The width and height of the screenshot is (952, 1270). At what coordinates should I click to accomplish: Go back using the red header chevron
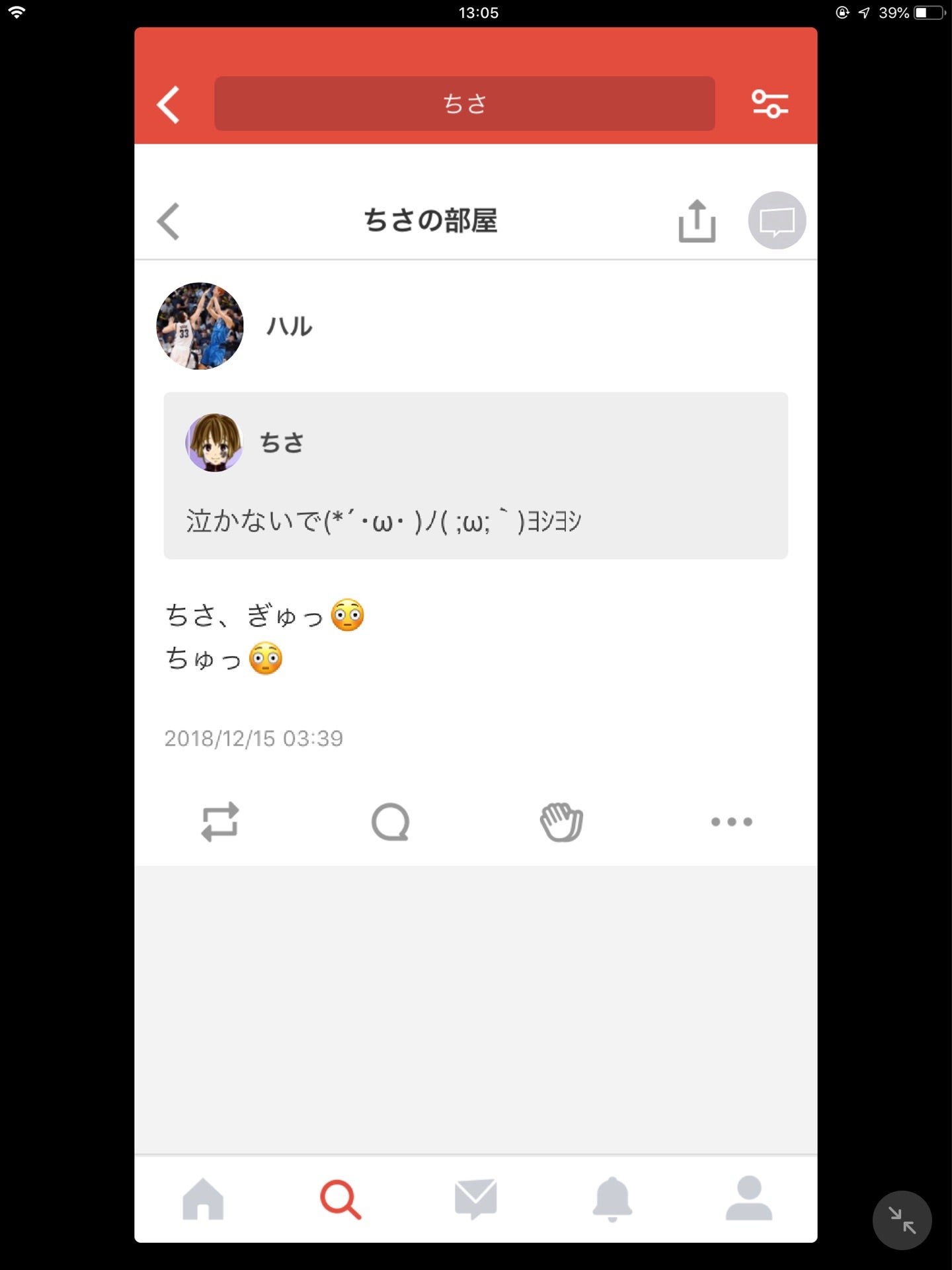tap(167, 103)
